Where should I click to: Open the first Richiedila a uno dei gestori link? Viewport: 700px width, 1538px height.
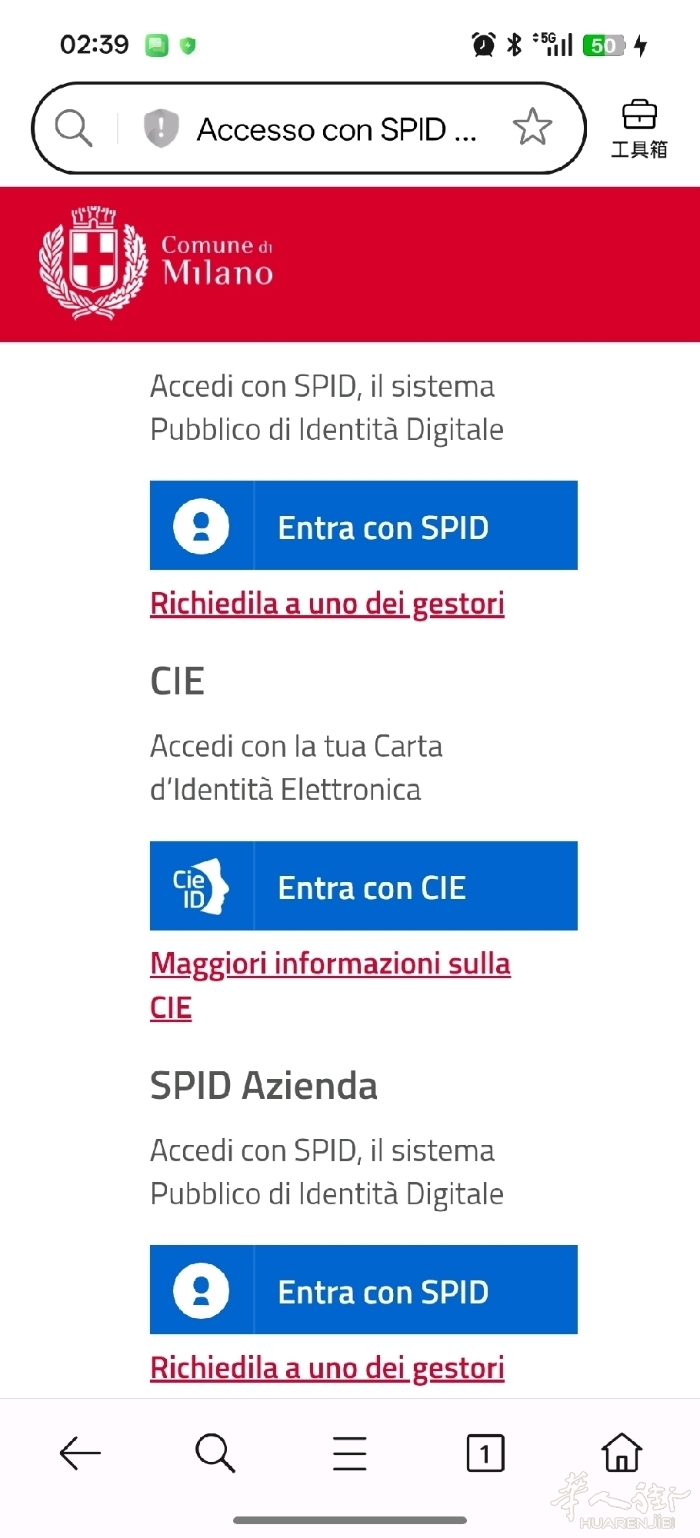coord(327,604)
